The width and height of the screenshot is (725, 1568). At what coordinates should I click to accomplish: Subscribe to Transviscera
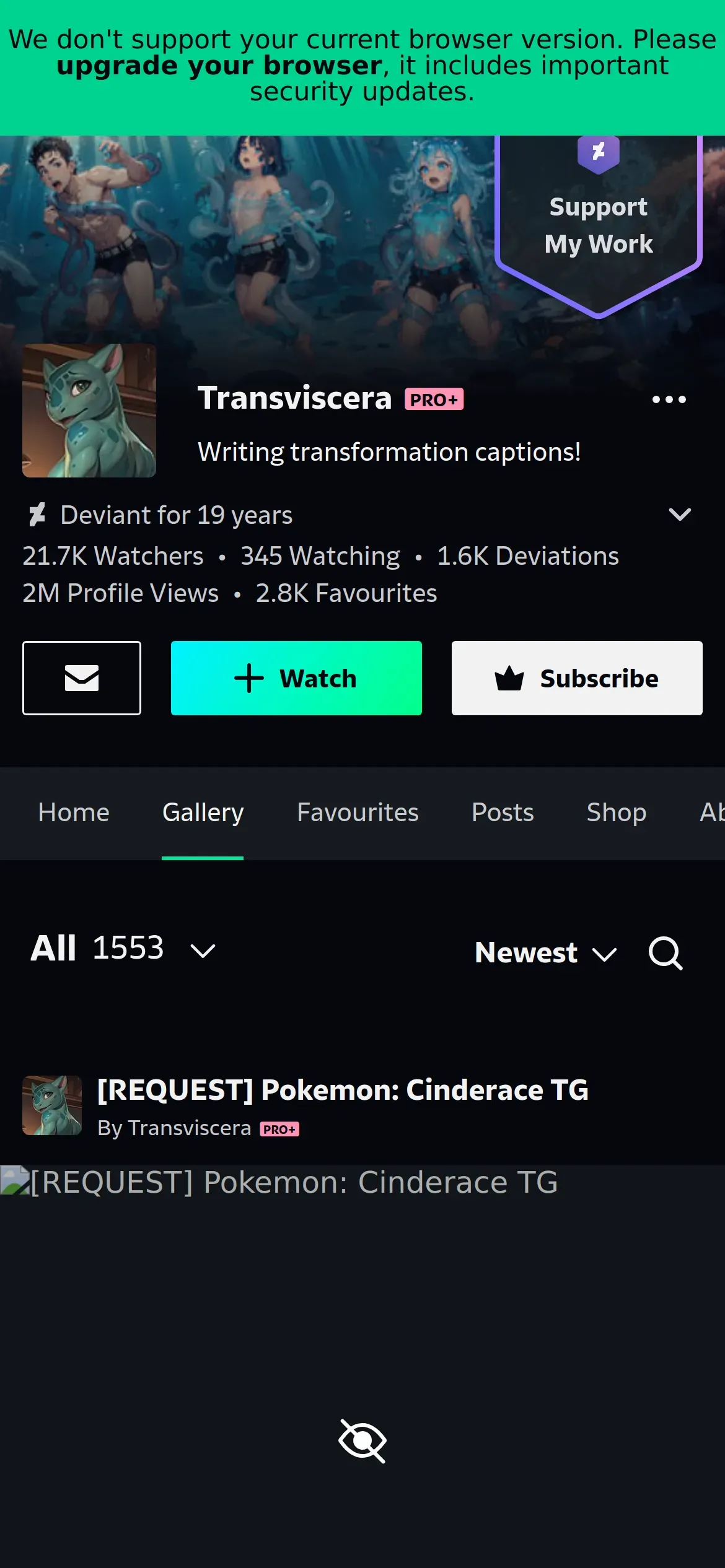(577, 678)
